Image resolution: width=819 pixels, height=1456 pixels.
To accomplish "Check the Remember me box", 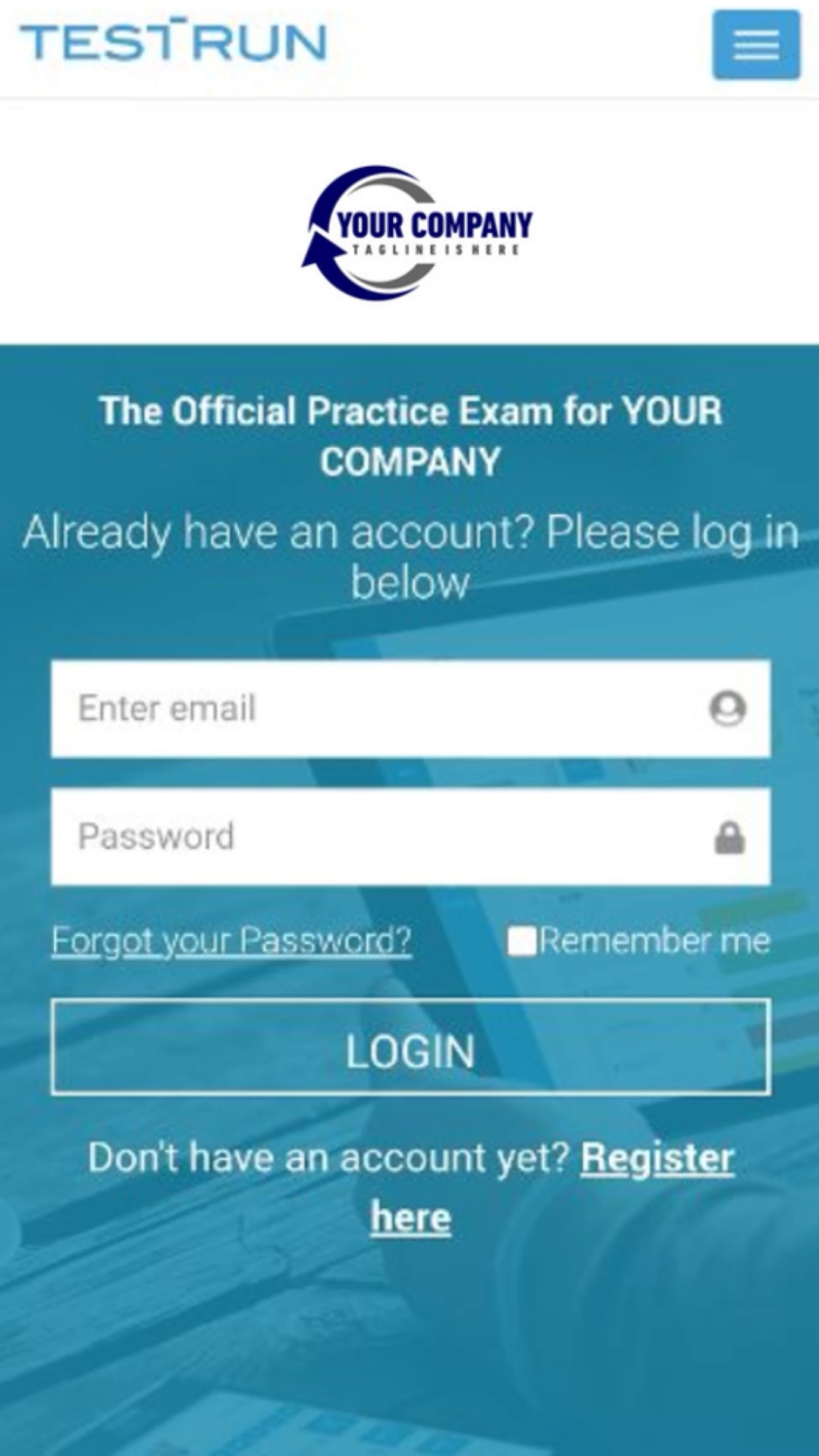I will pyautogui.click(x=522, y=941).
